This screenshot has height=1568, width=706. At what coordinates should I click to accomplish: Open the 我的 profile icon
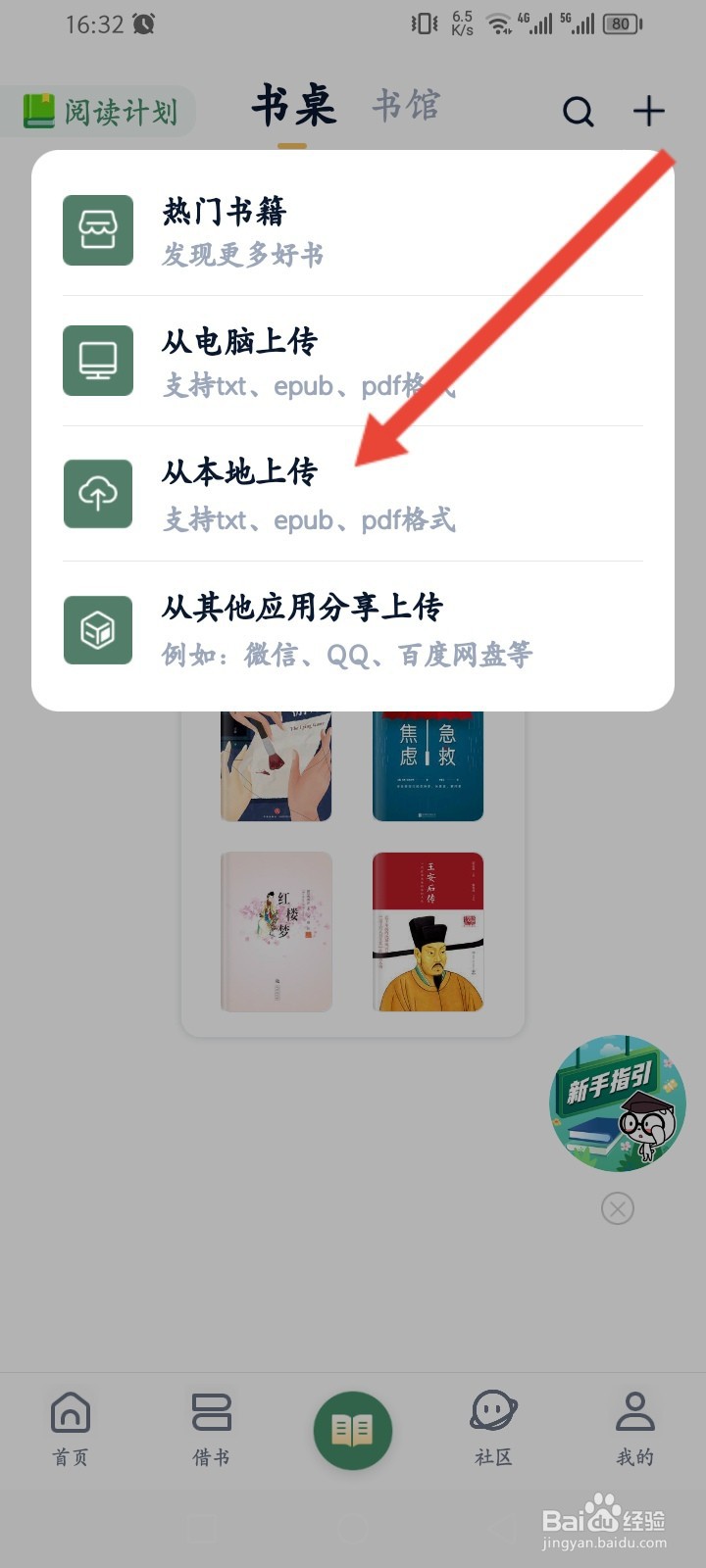[634, 1411]
